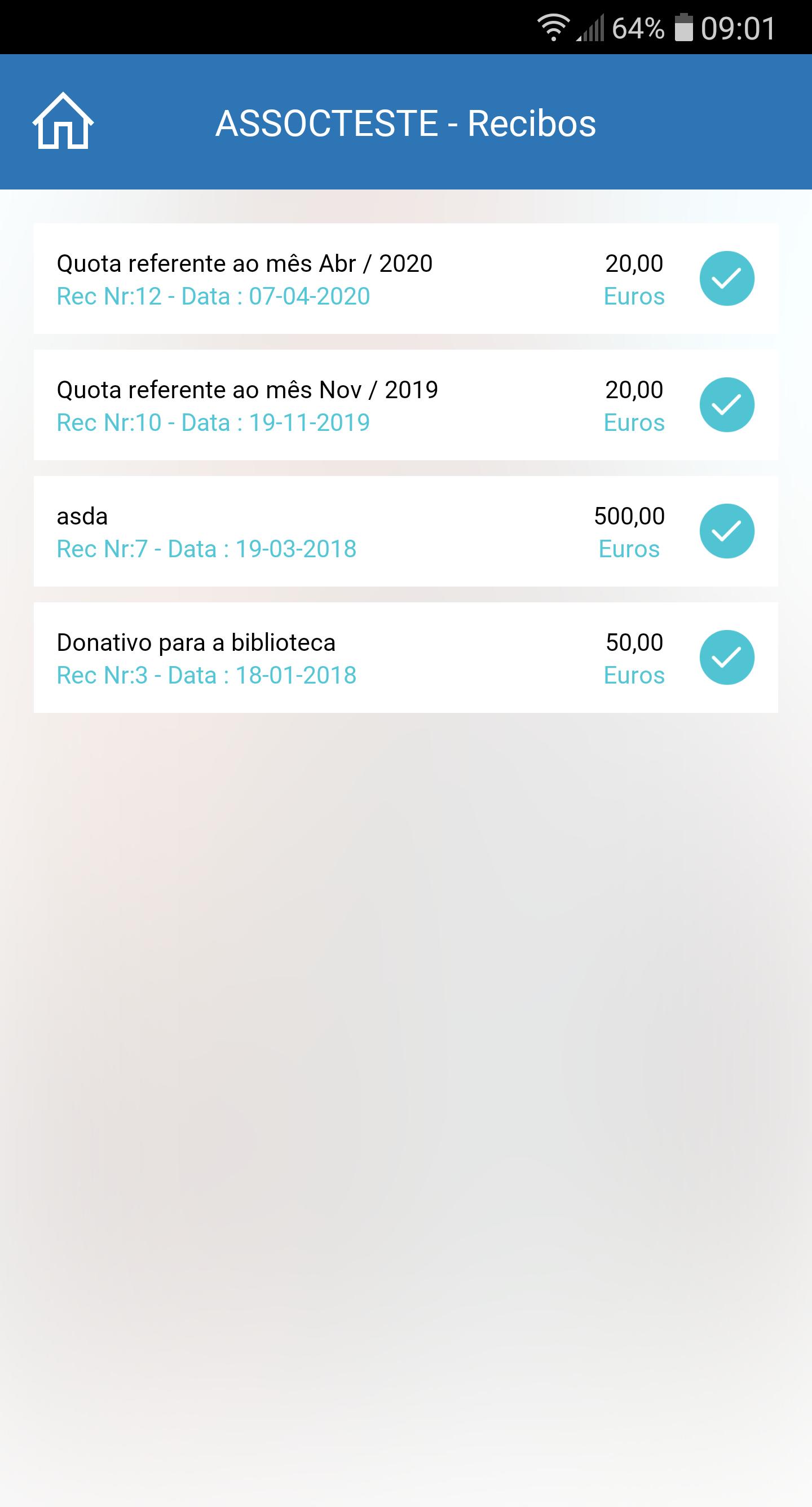The width and height of the screenshot is (812, 1507).
Task: Tap the checkmark on Rec Nr:12
Action: [727, 279]
